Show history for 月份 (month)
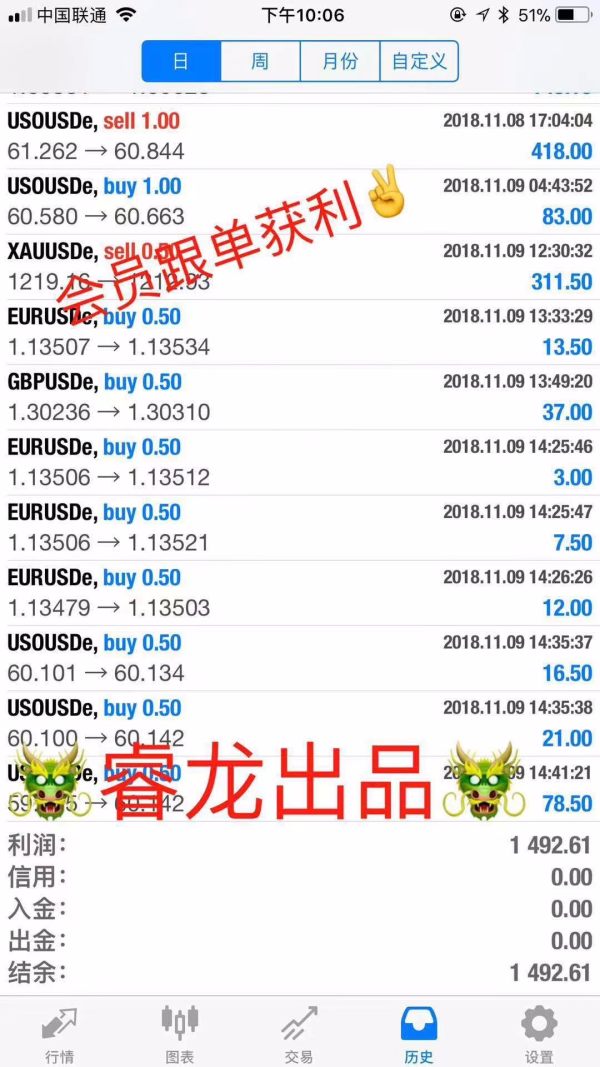 click(x=340, y=61)
